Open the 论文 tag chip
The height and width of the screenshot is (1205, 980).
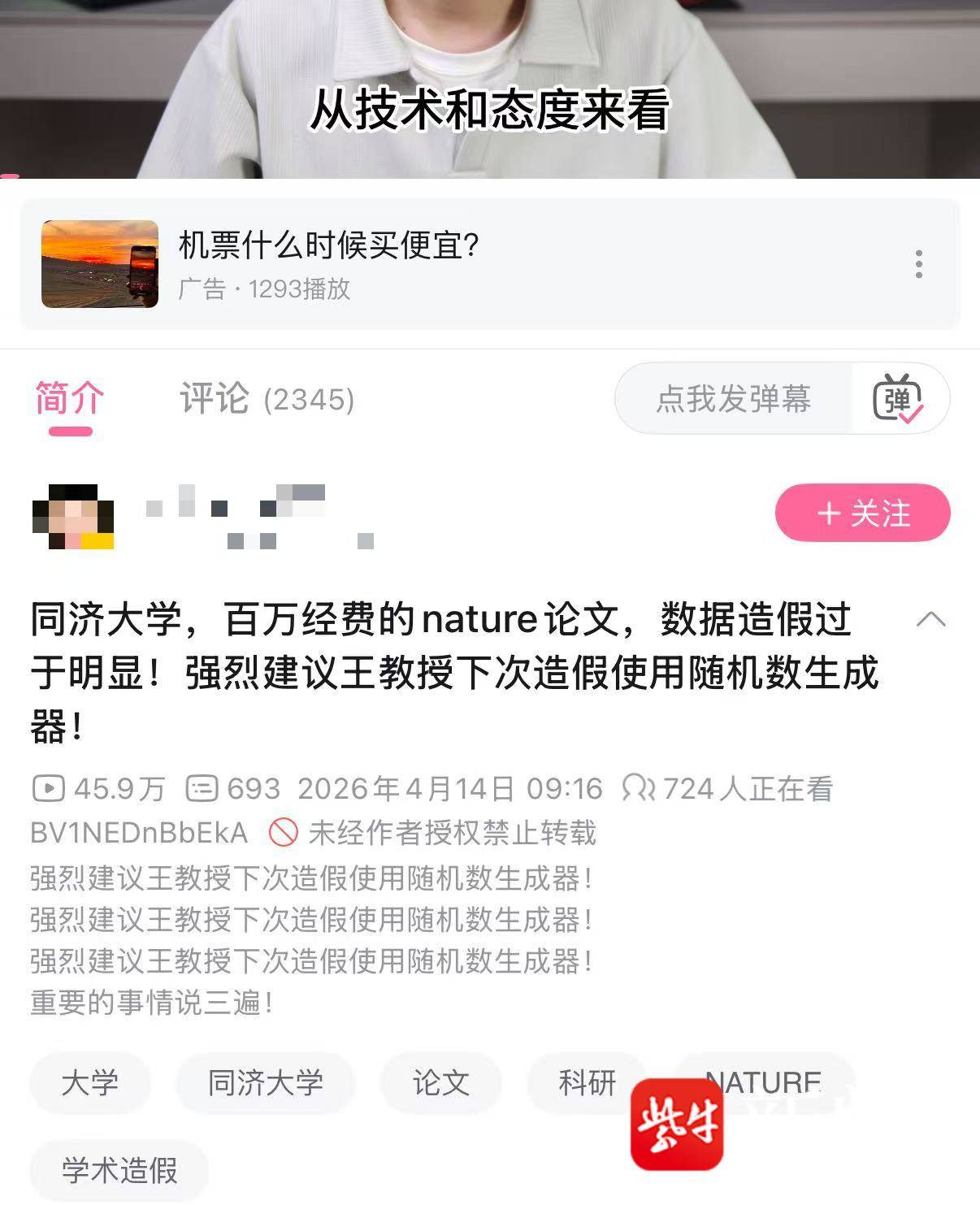tap(440, 1082)
